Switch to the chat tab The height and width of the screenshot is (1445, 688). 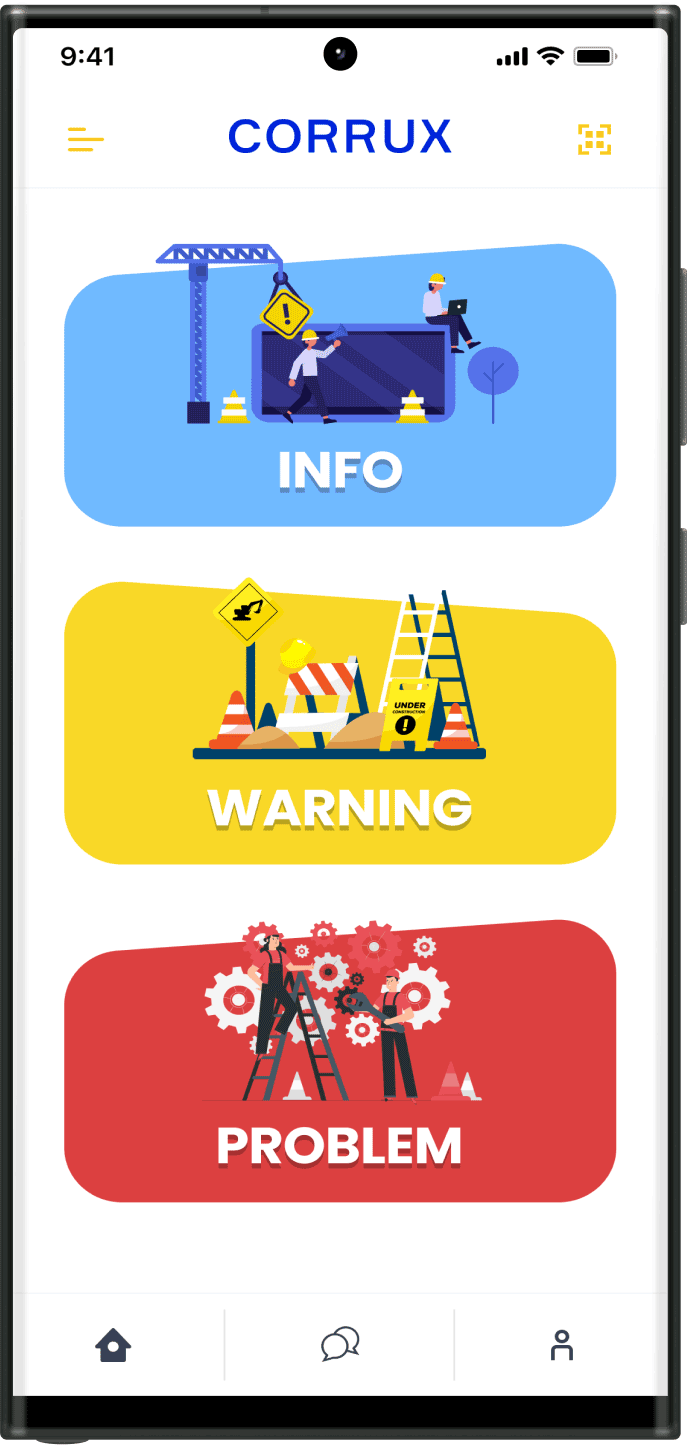pos(340,1345)
